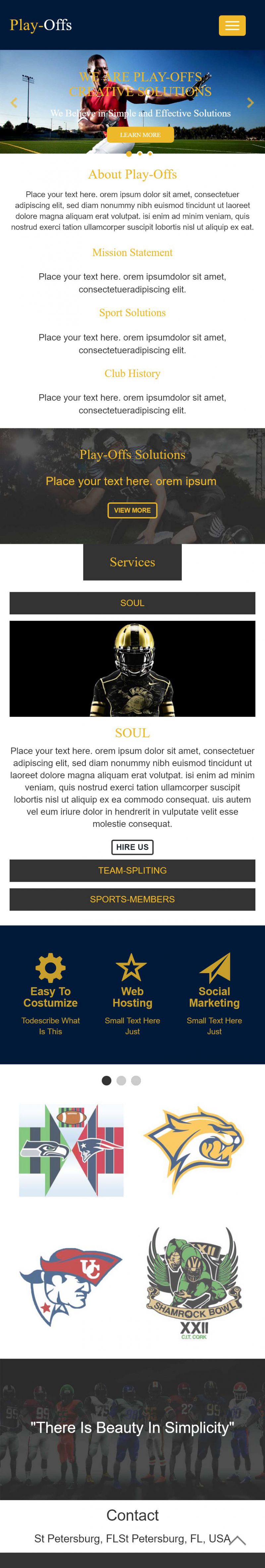The width and height of the screenshot is (265, 1568).
Task: Open the Play-Offs home link
Action: pyautogui.click(x=41, y=25)
